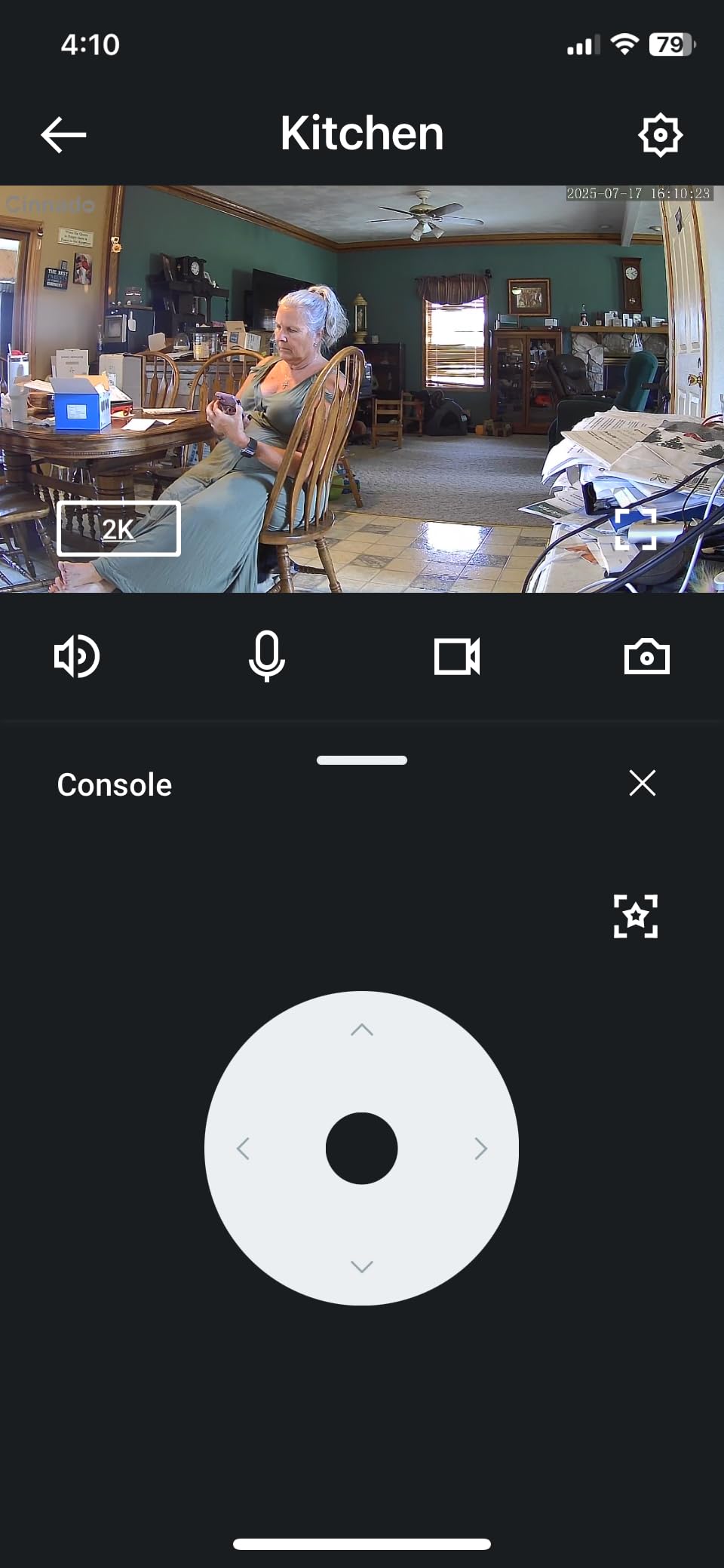Go back from the Kitchen camera
The height and width of the screenshot is (1568, 724).
point(63,135)
